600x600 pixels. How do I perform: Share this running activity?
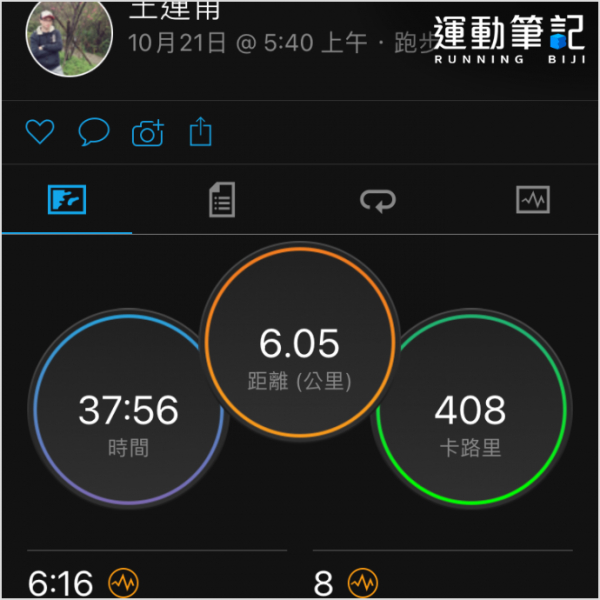[201, 132]
